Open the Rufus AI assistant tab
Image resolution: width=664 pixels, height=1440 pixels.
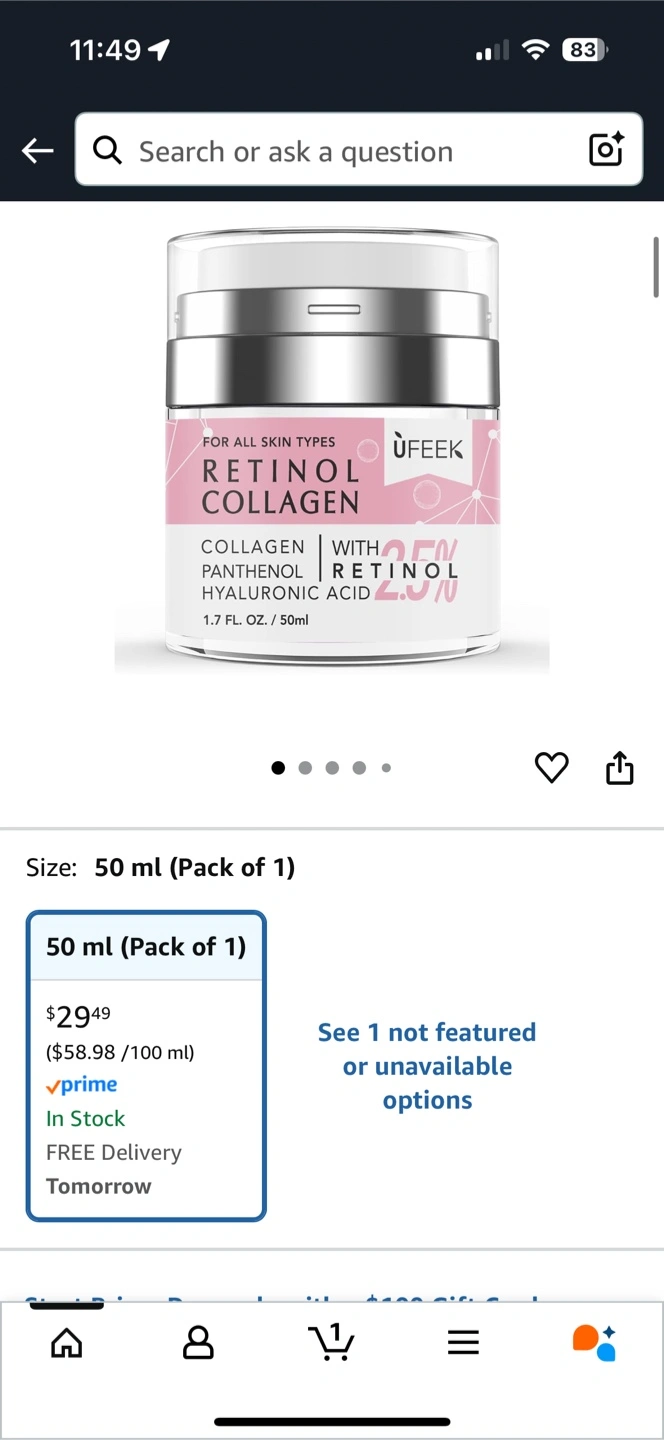(x=594, y=1342)
